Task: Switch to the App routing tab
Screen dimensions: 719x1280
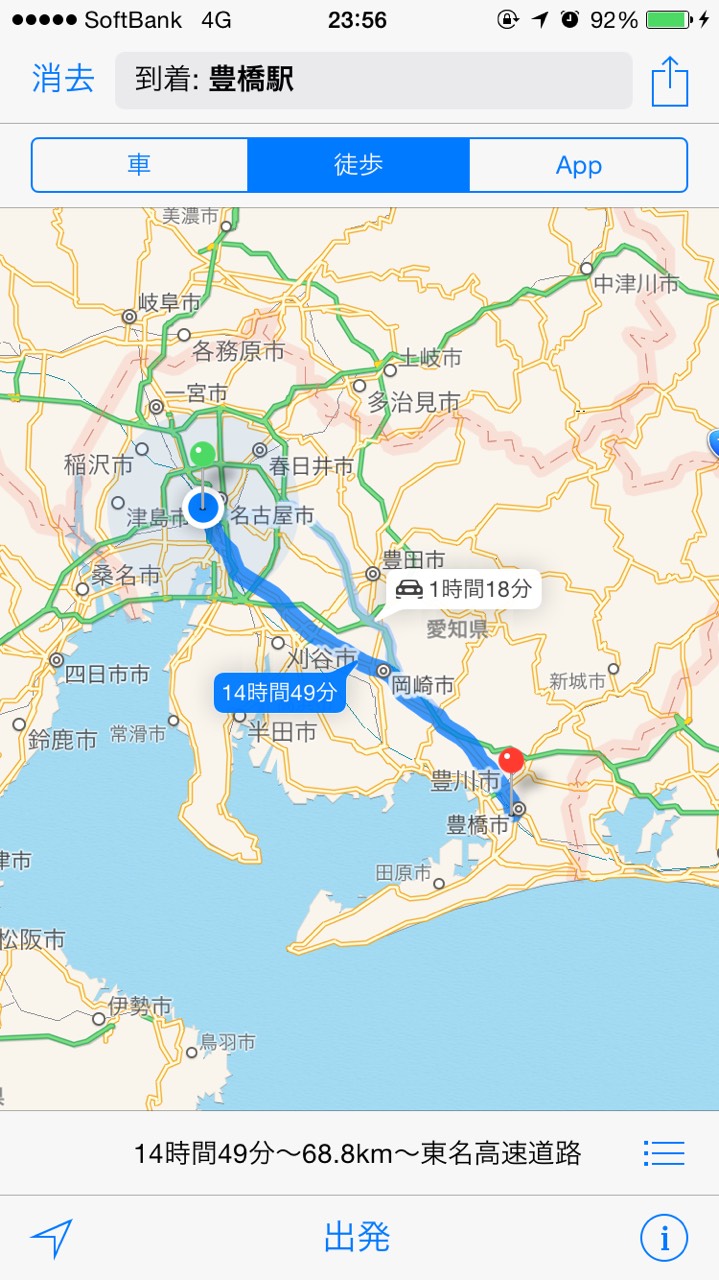Action: 578,165
